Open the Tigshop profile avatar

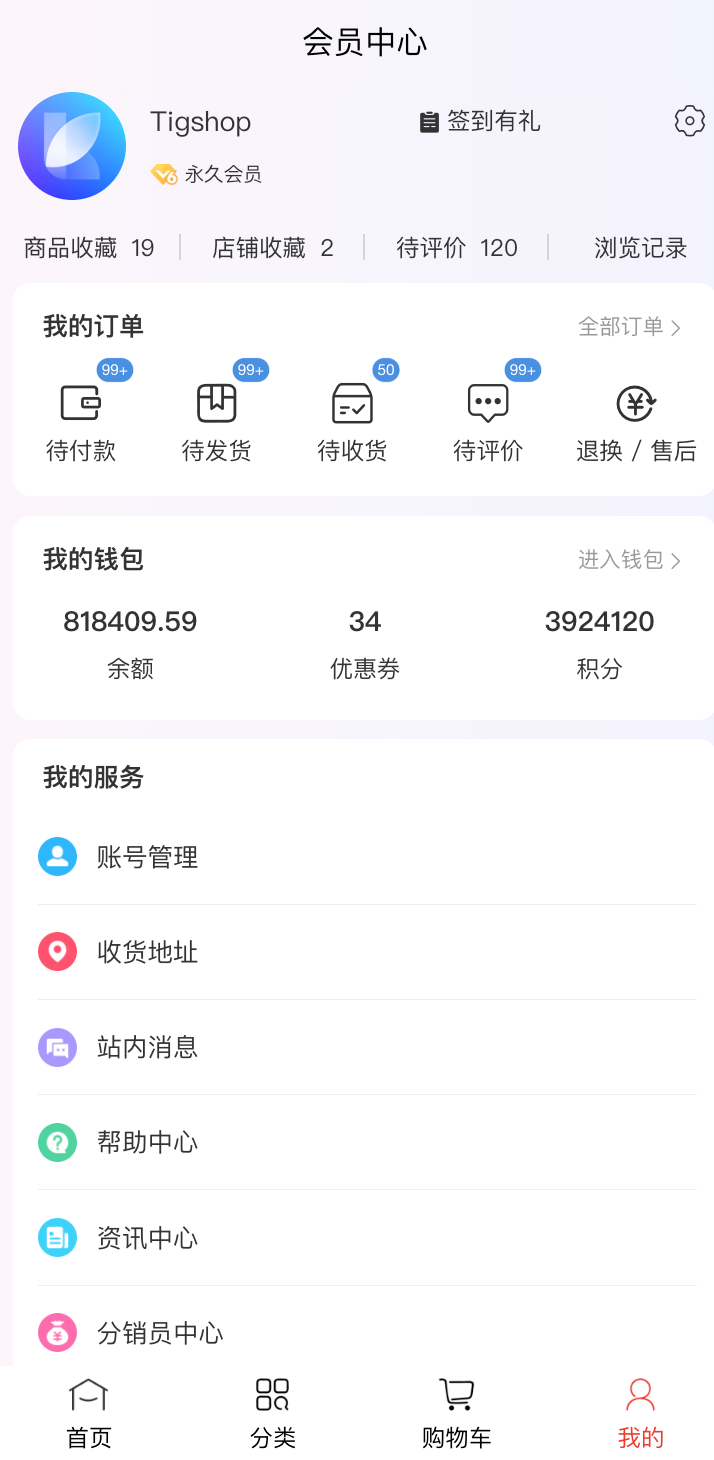pyautogui.click(x=72, y=147)
